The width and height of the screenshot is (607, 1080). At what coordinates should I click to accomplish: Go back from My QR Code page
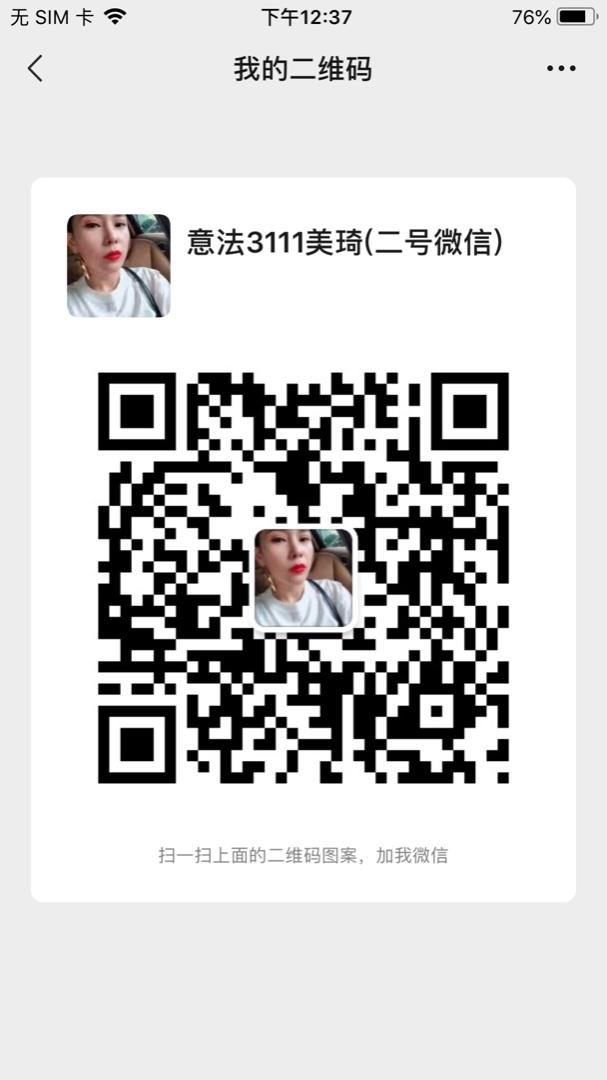[36, 69]
